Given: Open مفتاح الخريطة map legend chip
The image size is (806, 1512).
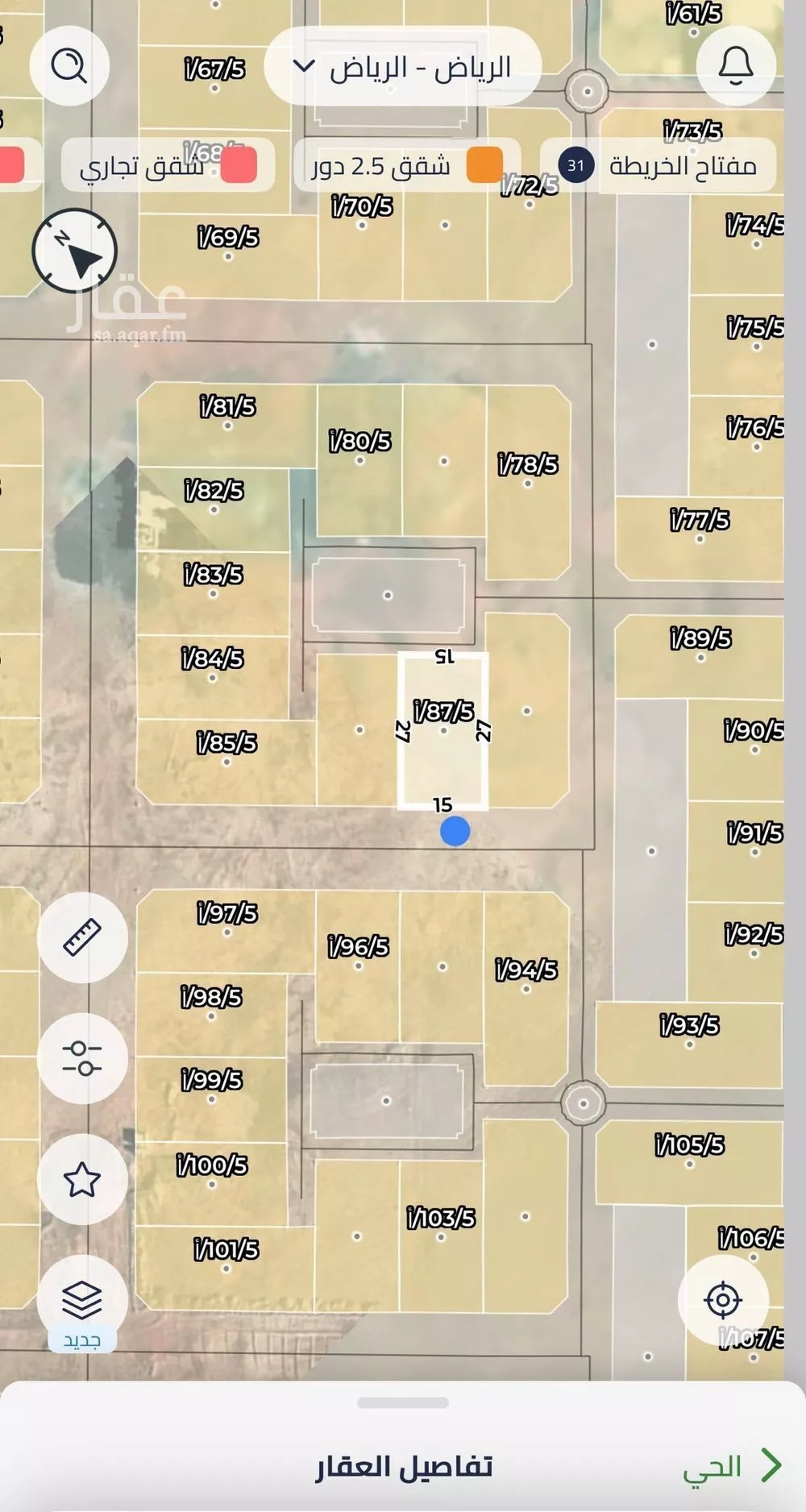Looking at the screenshot, I should coord(659,165).
